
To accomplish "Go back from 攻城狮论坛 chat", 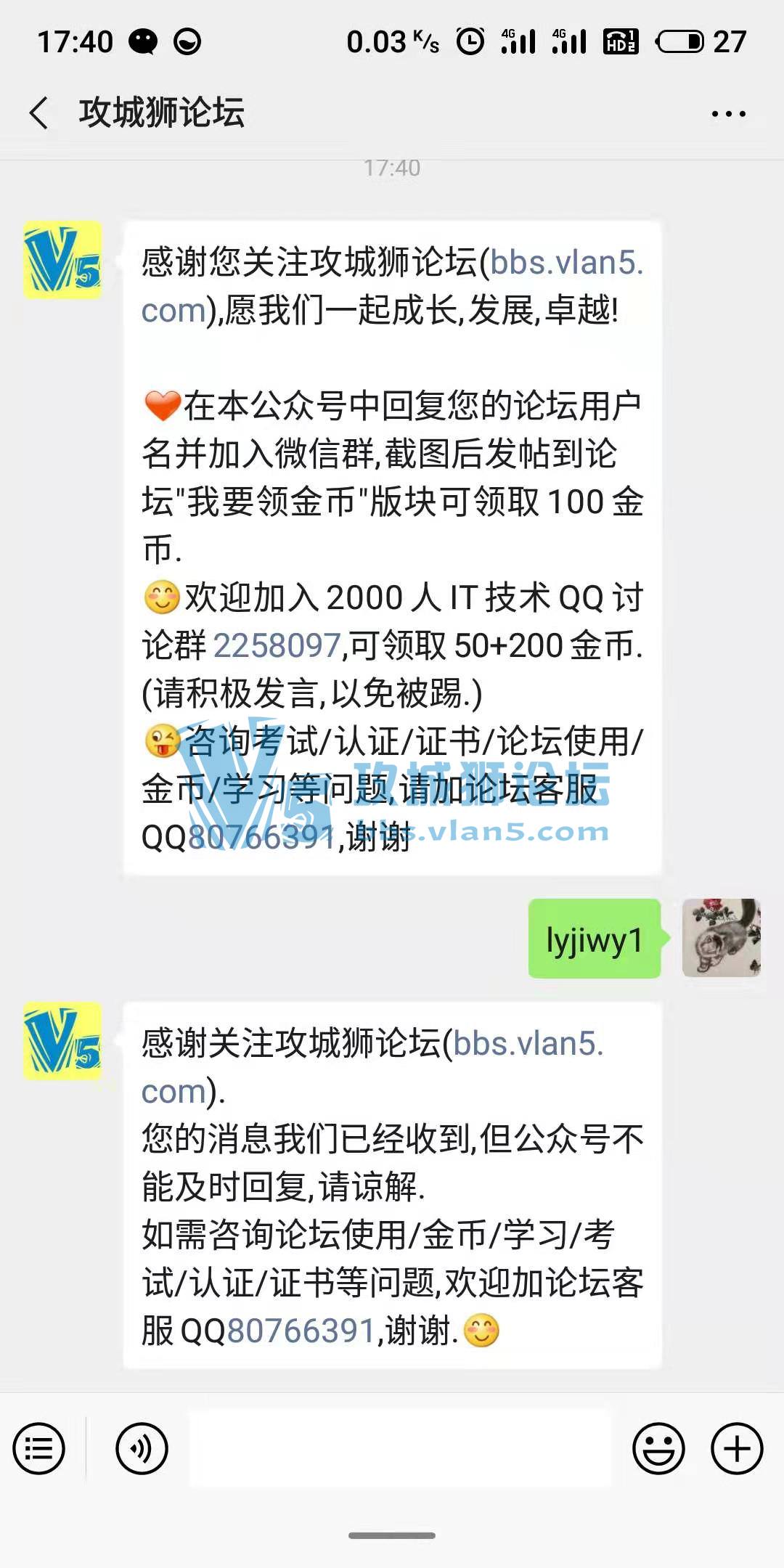I will coord(39,113).
